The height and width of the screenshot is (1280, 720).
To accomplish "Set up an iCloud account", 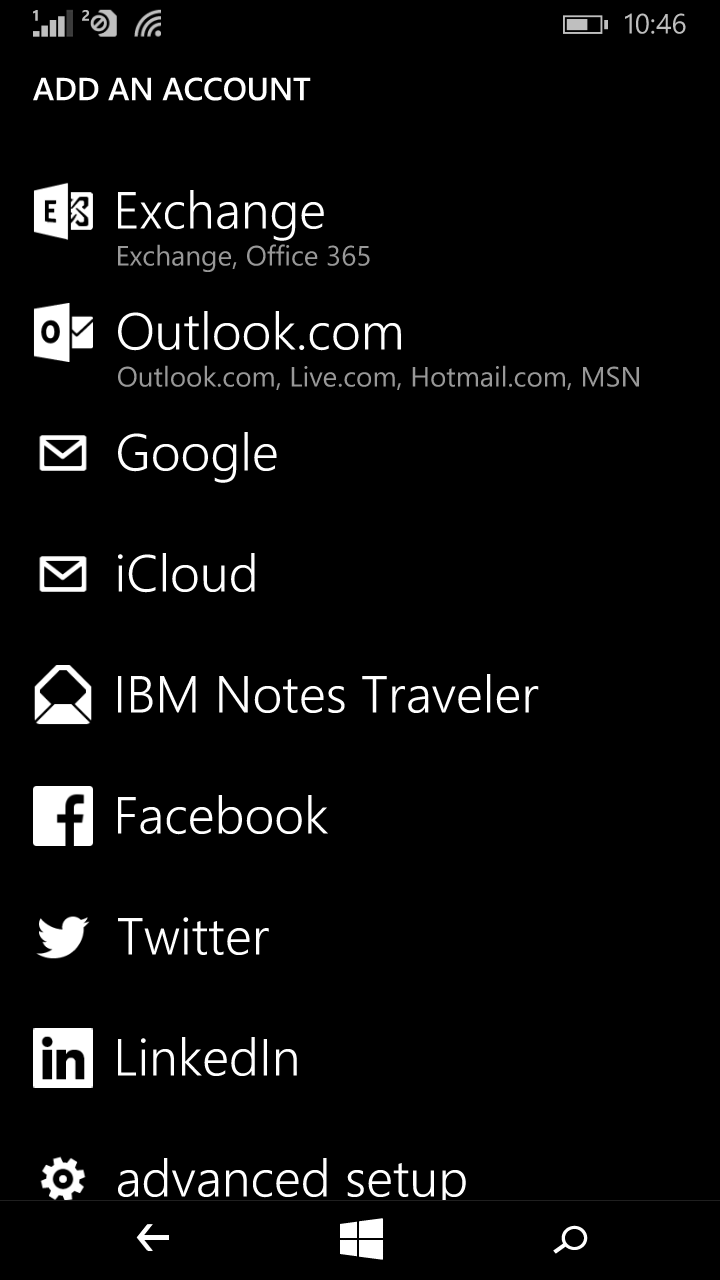I will tap(360, 574).
